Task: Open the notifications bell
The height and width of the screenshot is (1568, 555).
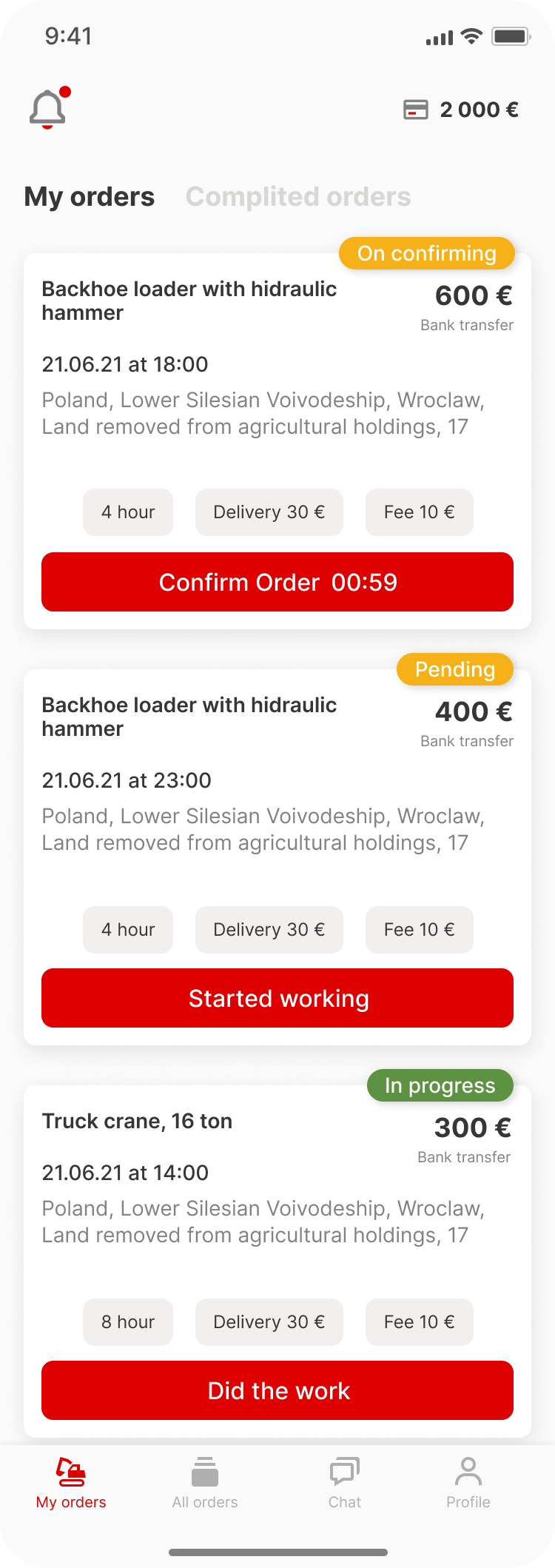Action: coord(48,109)
